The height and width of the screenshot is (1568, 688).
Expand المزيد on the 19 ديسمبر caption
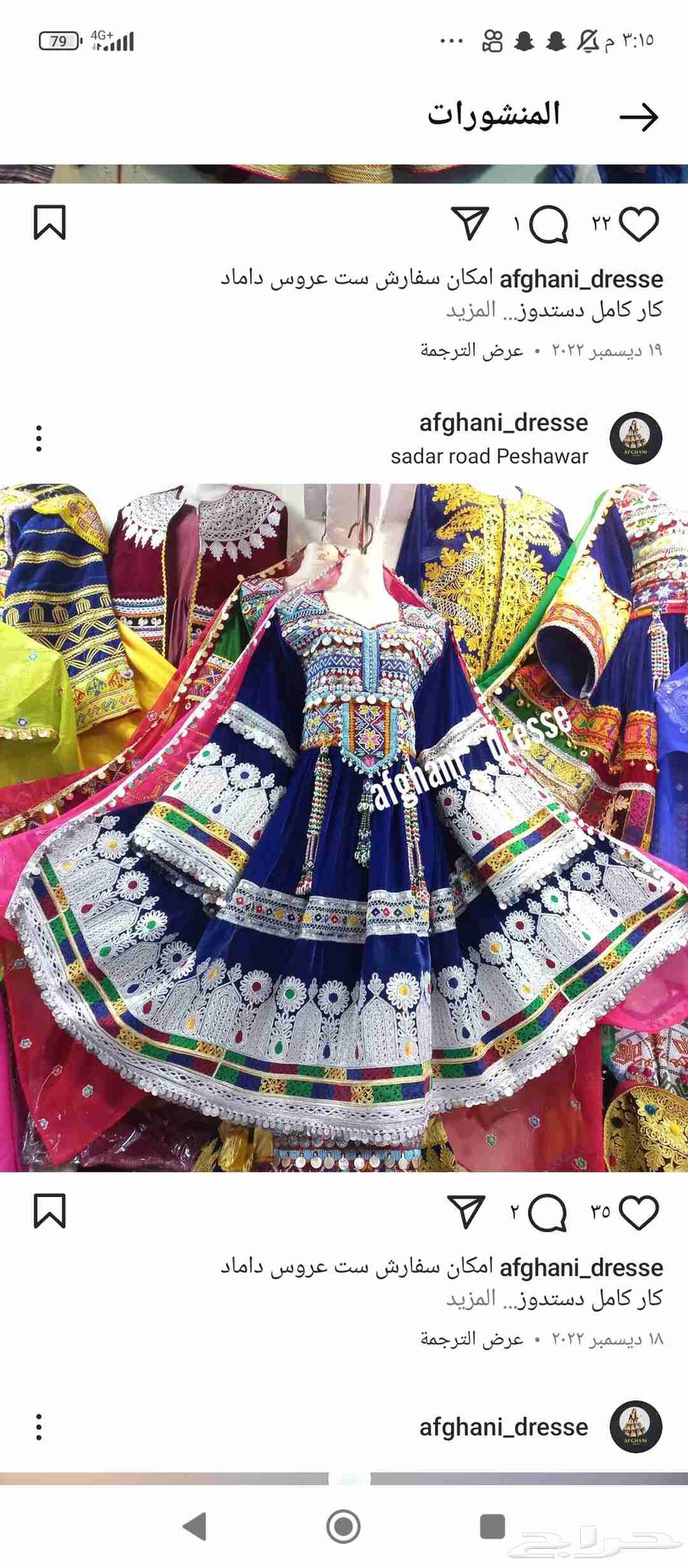(x=471, y=310)
